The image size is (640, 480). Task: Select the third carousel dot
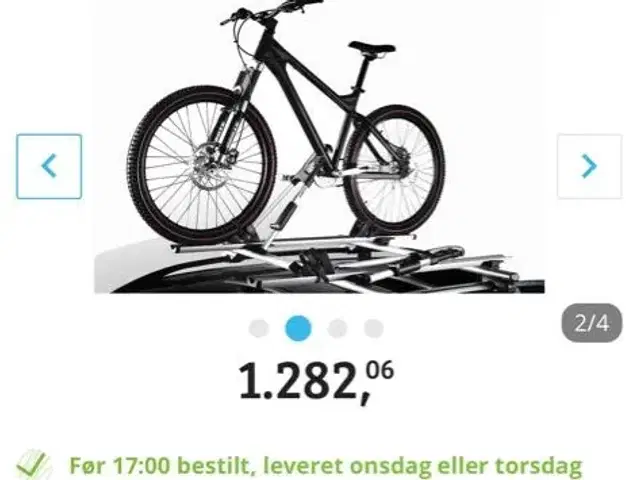(x=337, y=328)
